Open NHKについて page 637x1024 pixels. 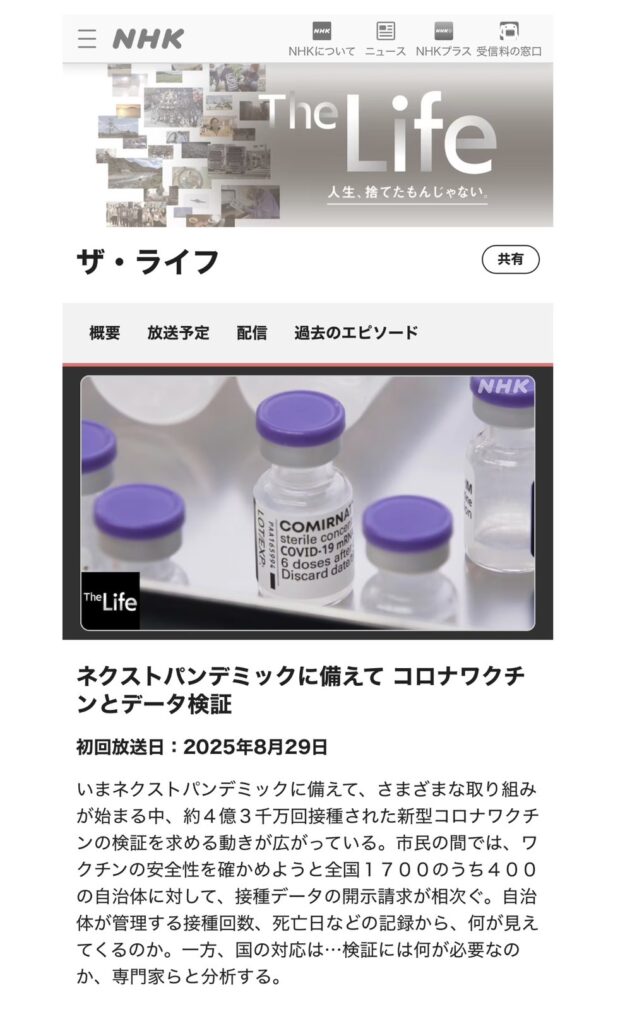click(321, 40)
